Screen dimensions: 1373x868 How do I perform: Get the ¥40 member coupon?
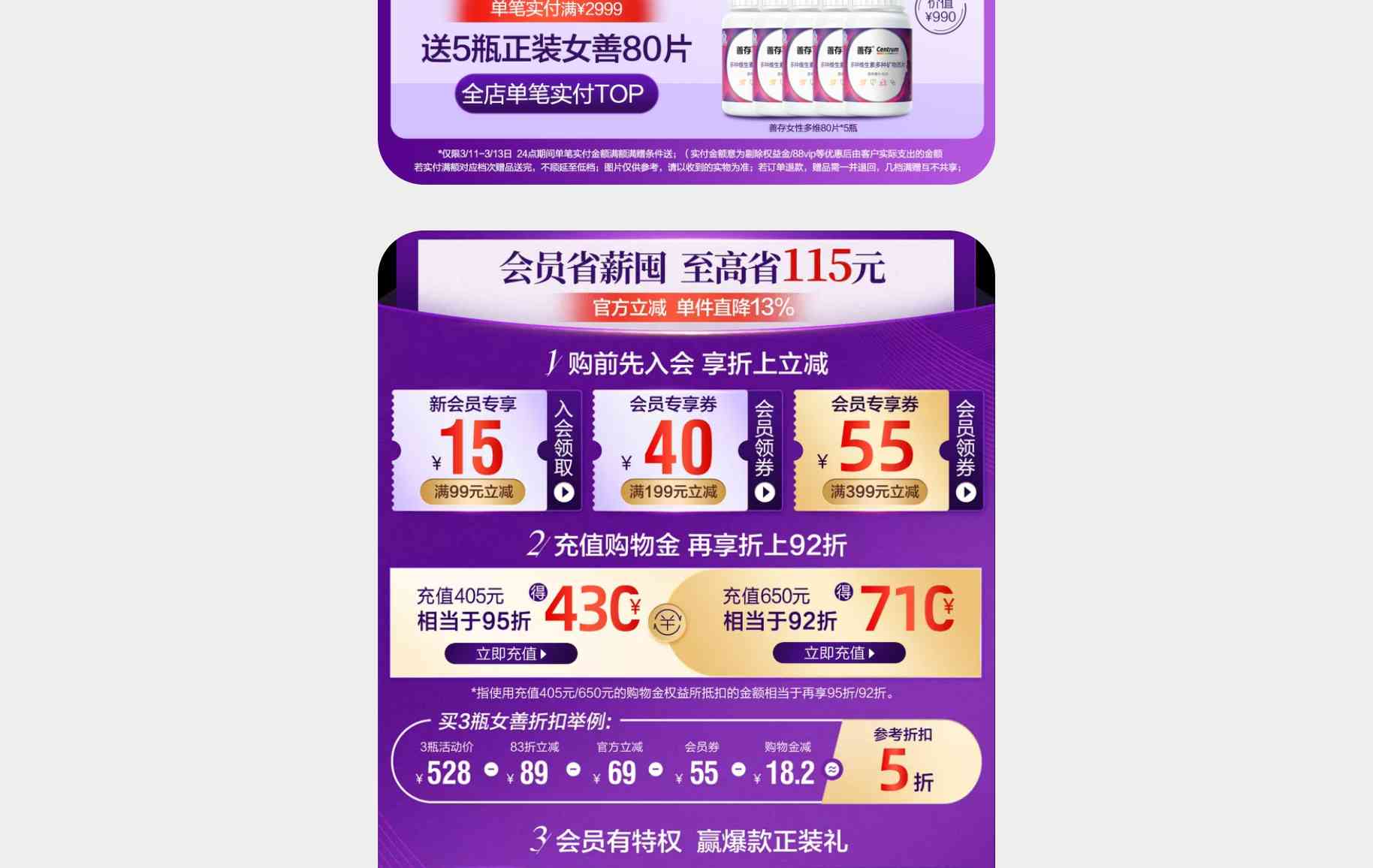(764, 451)
